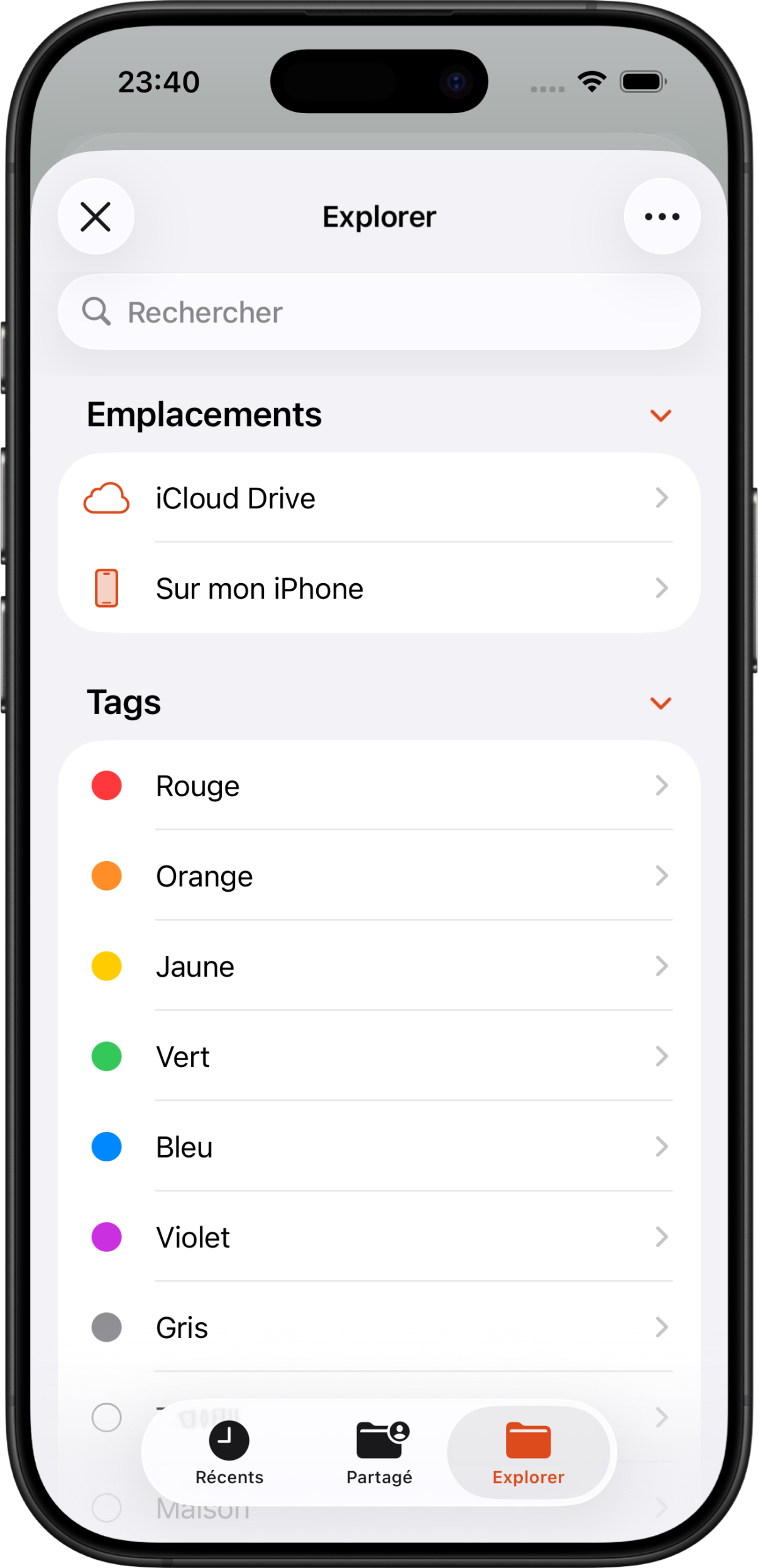The width and height of the screenshot is (758, 1568).
Task: Switch to the Partagé tab
Action: tap(379, 1453)
